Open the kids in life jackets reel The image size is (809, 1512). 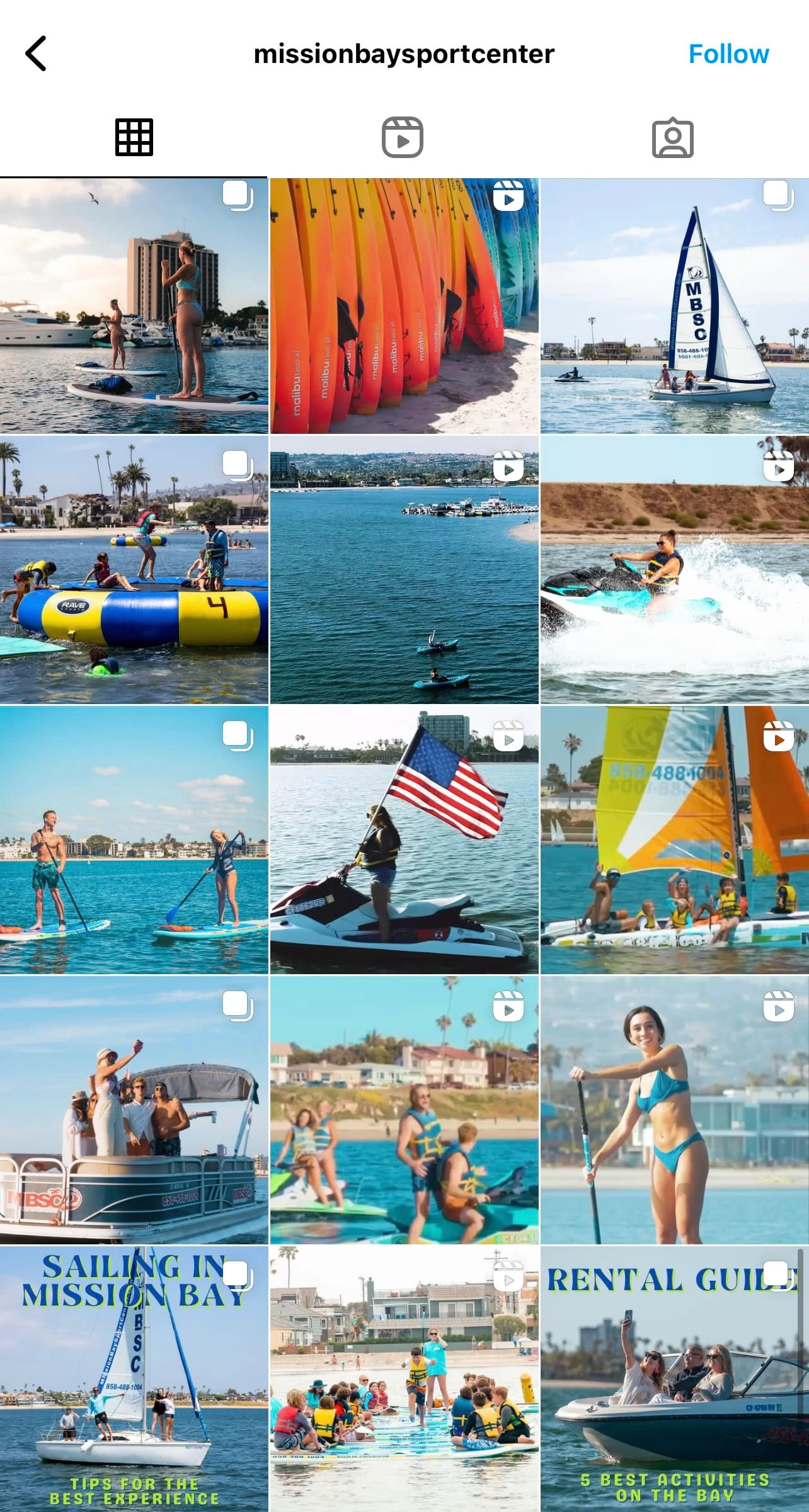click(x=404, y=1379)
